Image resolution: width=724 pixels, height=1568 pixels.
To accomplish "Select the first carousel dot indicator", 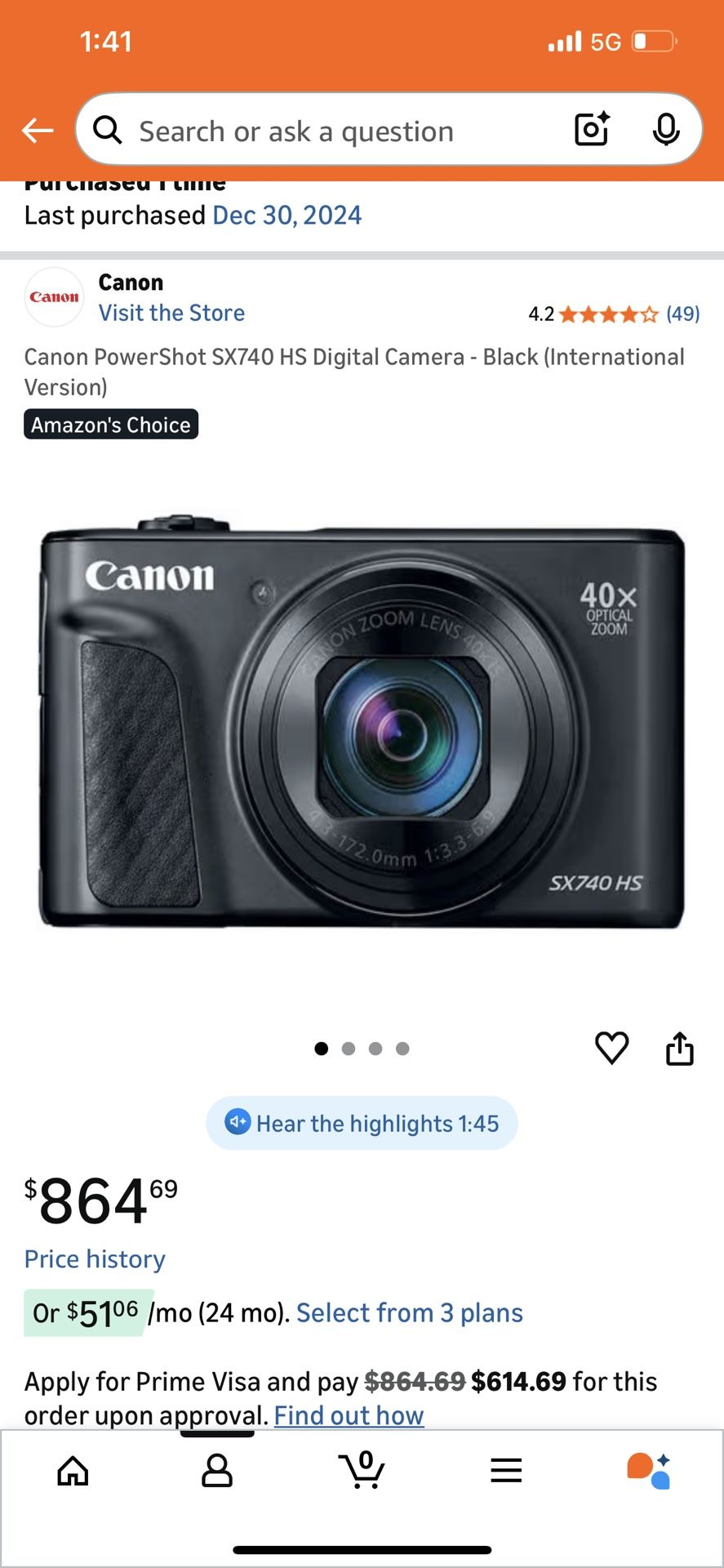I will click(x=321, y=1048).
